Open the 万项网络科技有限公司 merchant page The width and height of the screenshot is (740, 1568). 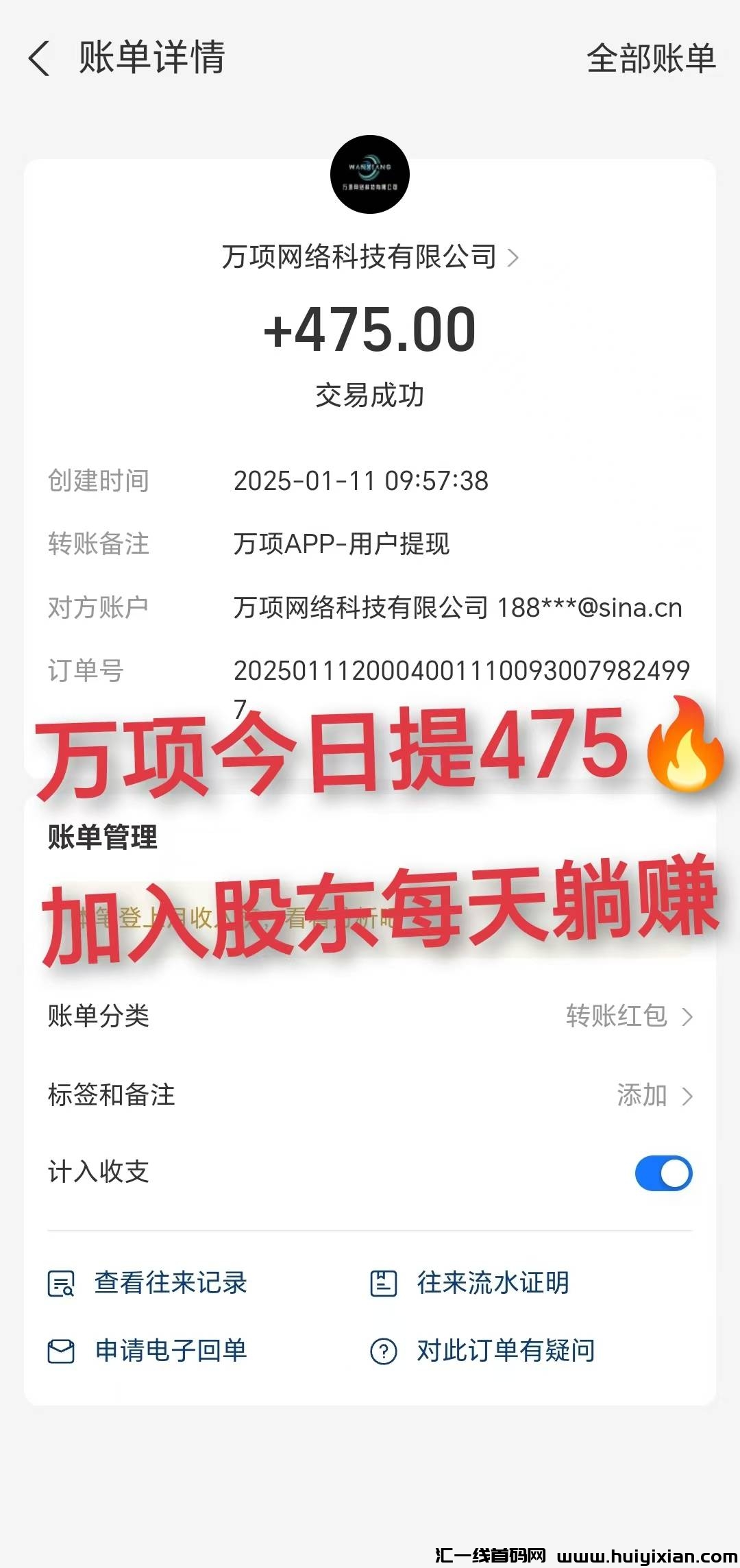pyautogui.click(x=370, y=257)
